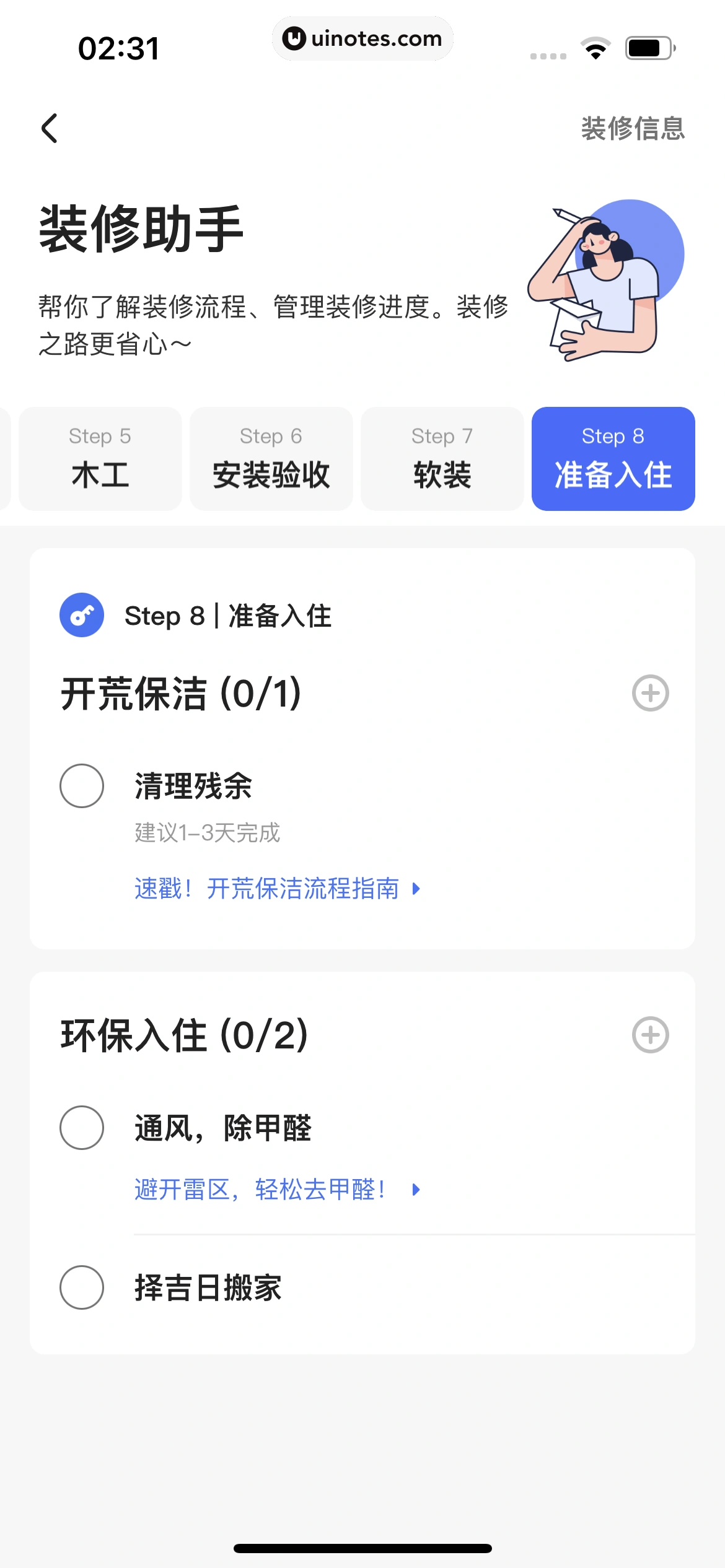This screenshot has width=725, height=1568.
Task: Switch to the Step 5 木工 tab
Action: point(100,458)
